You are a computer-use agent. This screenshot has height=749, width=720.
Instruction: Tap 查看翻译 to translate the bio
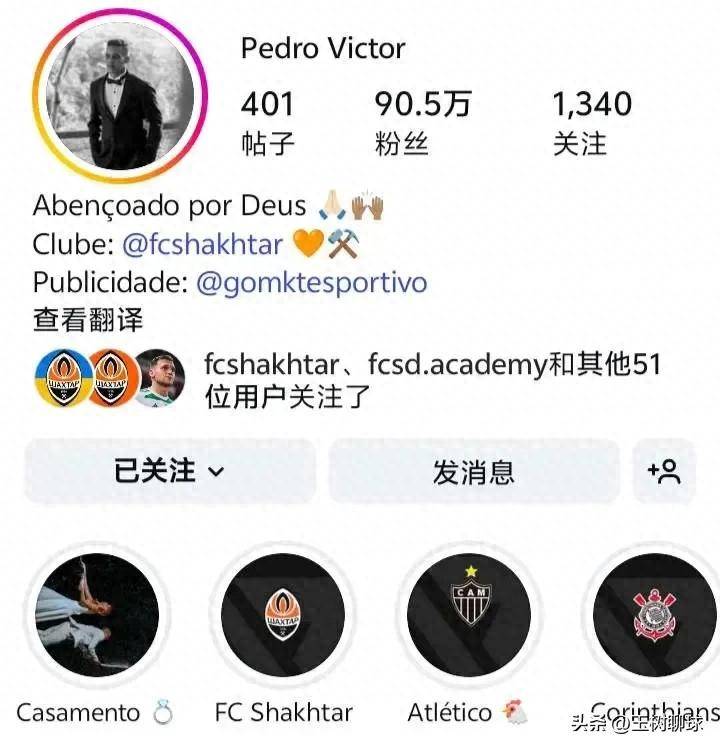click(x=88, y=320)
